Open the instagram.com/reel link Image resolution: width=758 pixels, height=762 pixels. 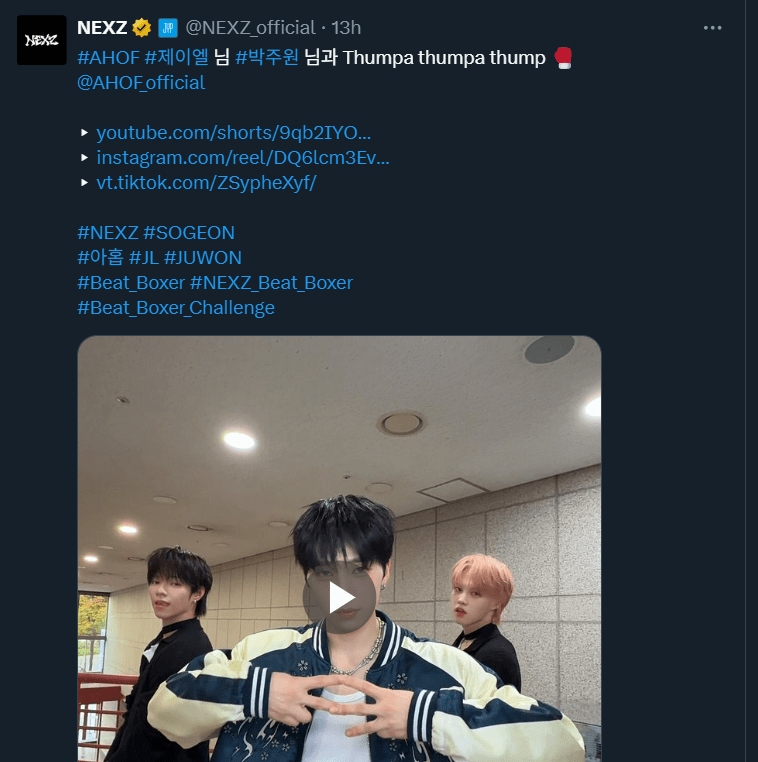tap(242, 157)
